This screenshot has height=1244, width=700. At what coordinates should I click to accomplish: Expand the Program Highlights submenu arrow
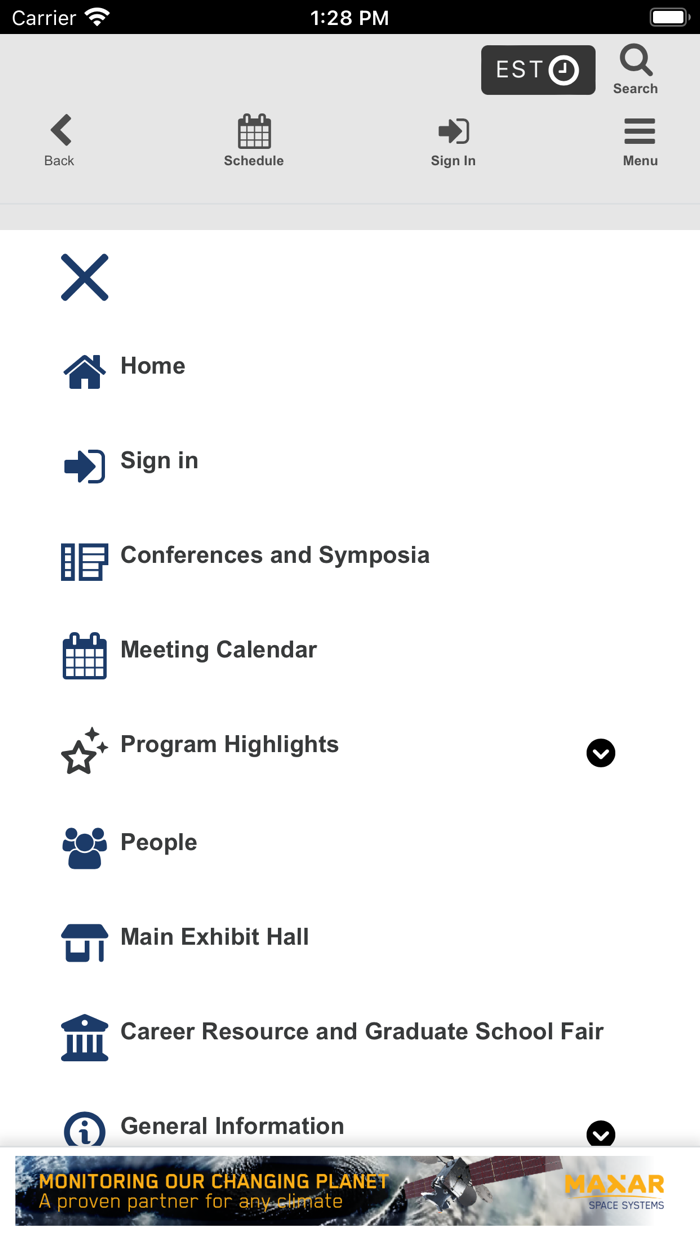click(x=601, y=753)
